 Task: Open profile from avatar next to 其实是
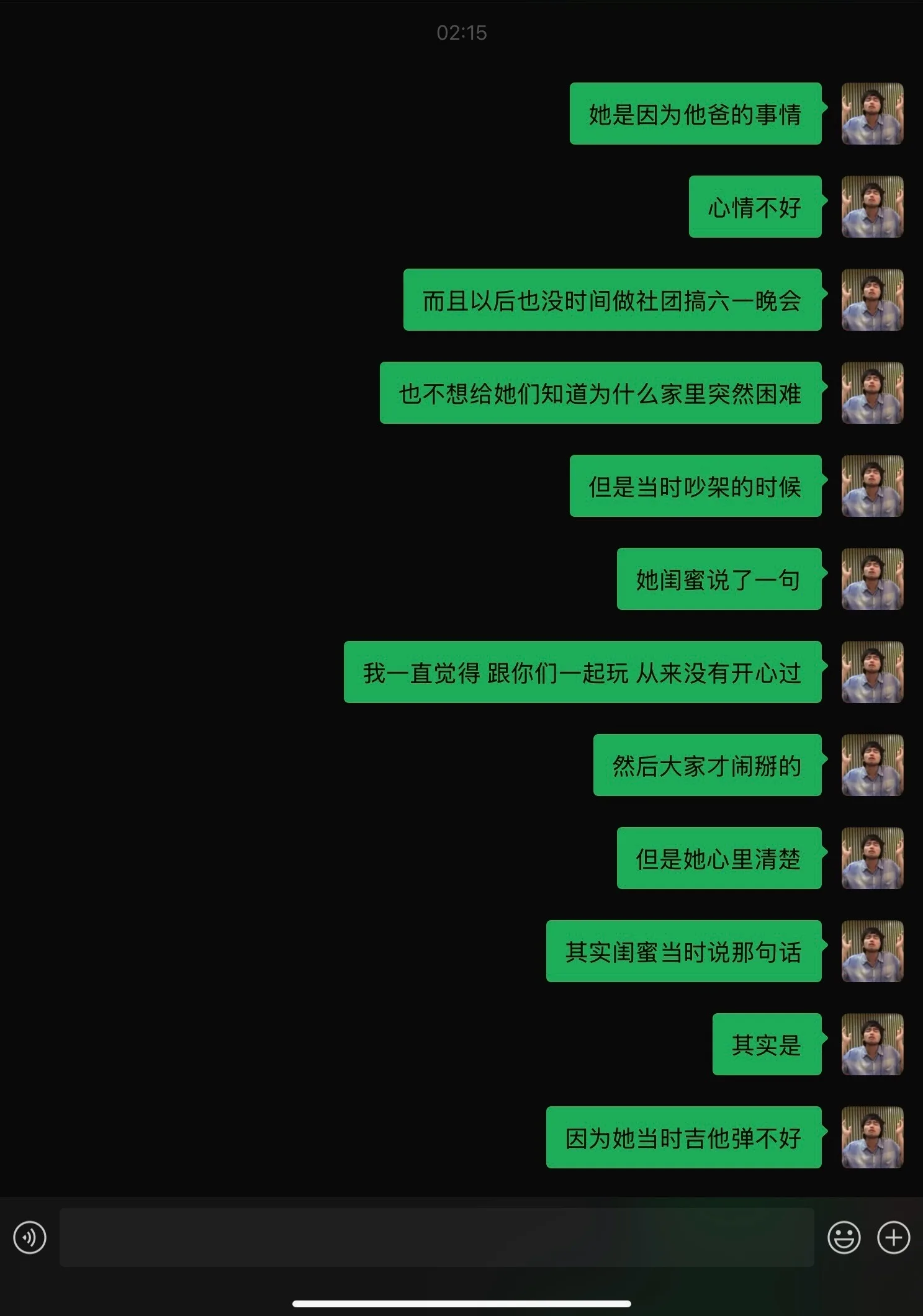pyautogui.click(x=871, y=1044)
